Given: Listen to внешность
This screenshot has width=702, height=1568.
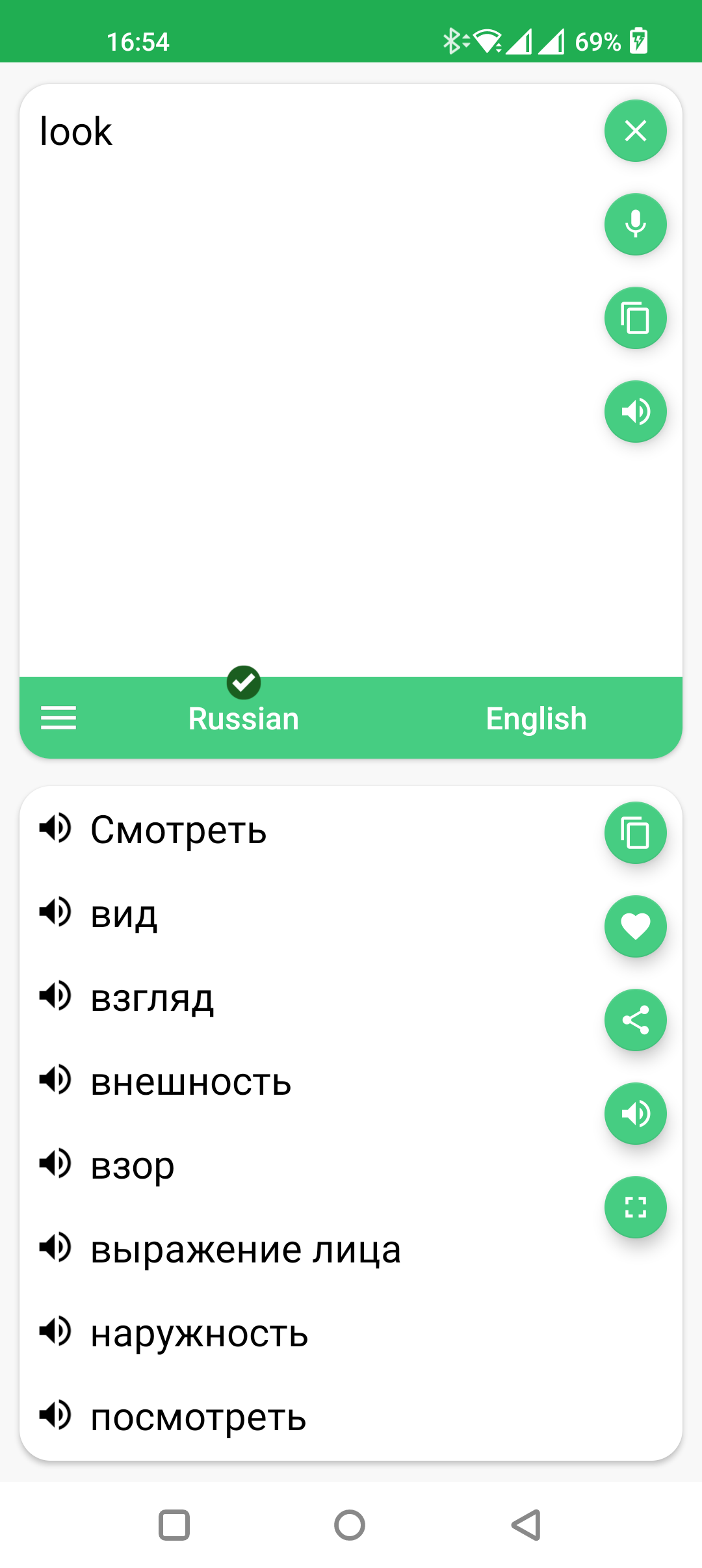Looking at the screenshot, I should pyautogui.click(x=55, y=1080).
